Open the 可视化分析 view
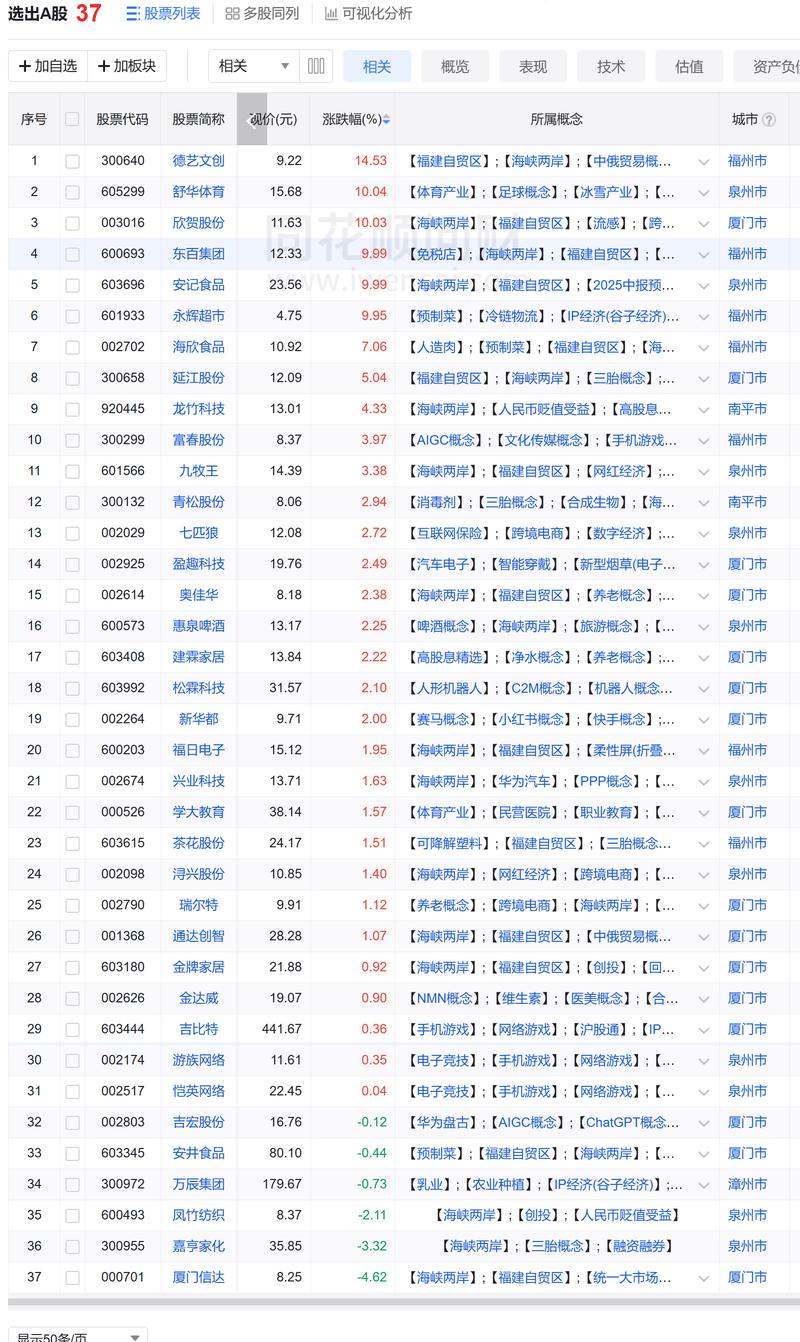This screenshot has width=800, height=1342. coord(368,14)
